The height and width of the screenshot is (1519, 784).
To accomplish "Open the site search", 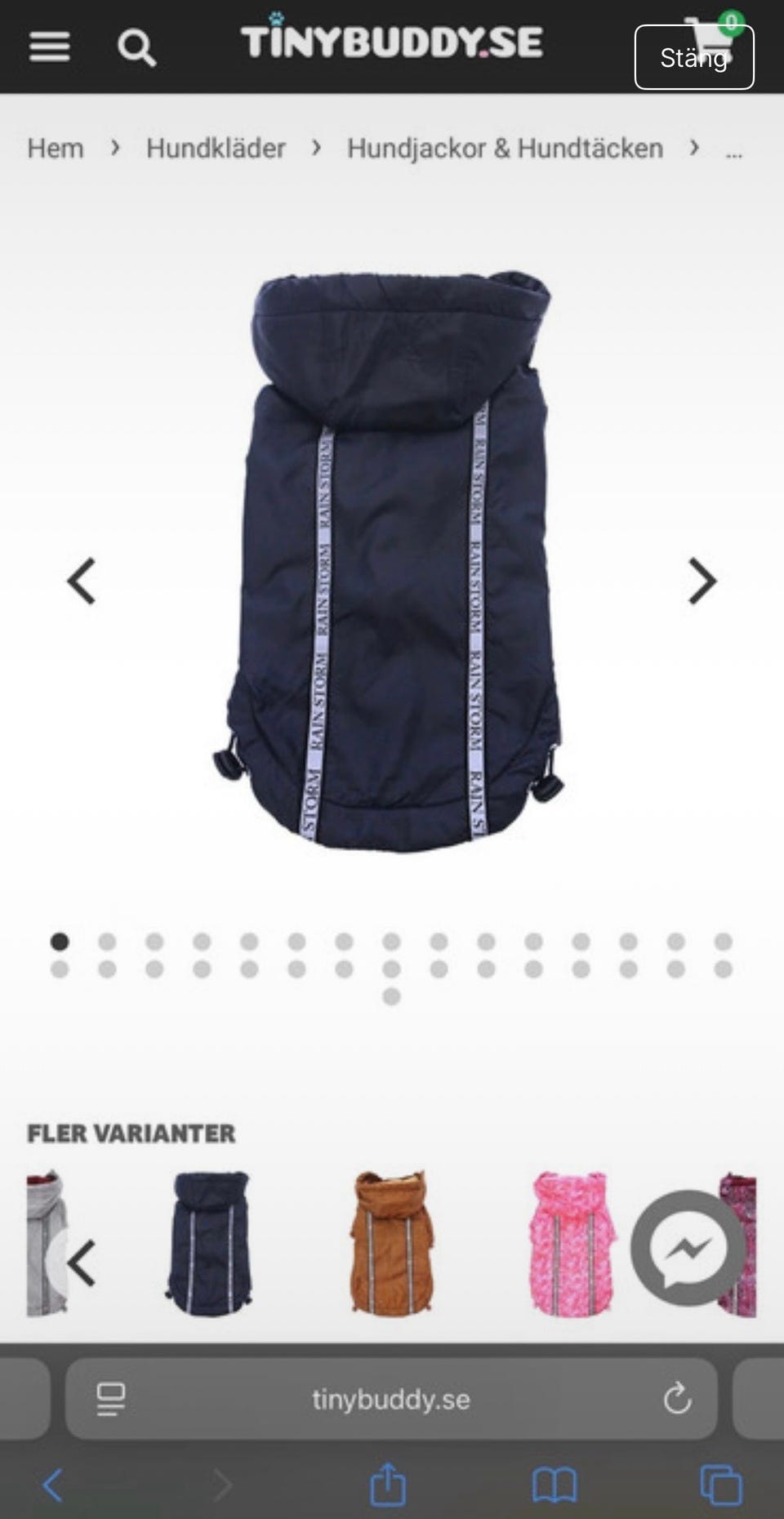I will pos(136,48).
